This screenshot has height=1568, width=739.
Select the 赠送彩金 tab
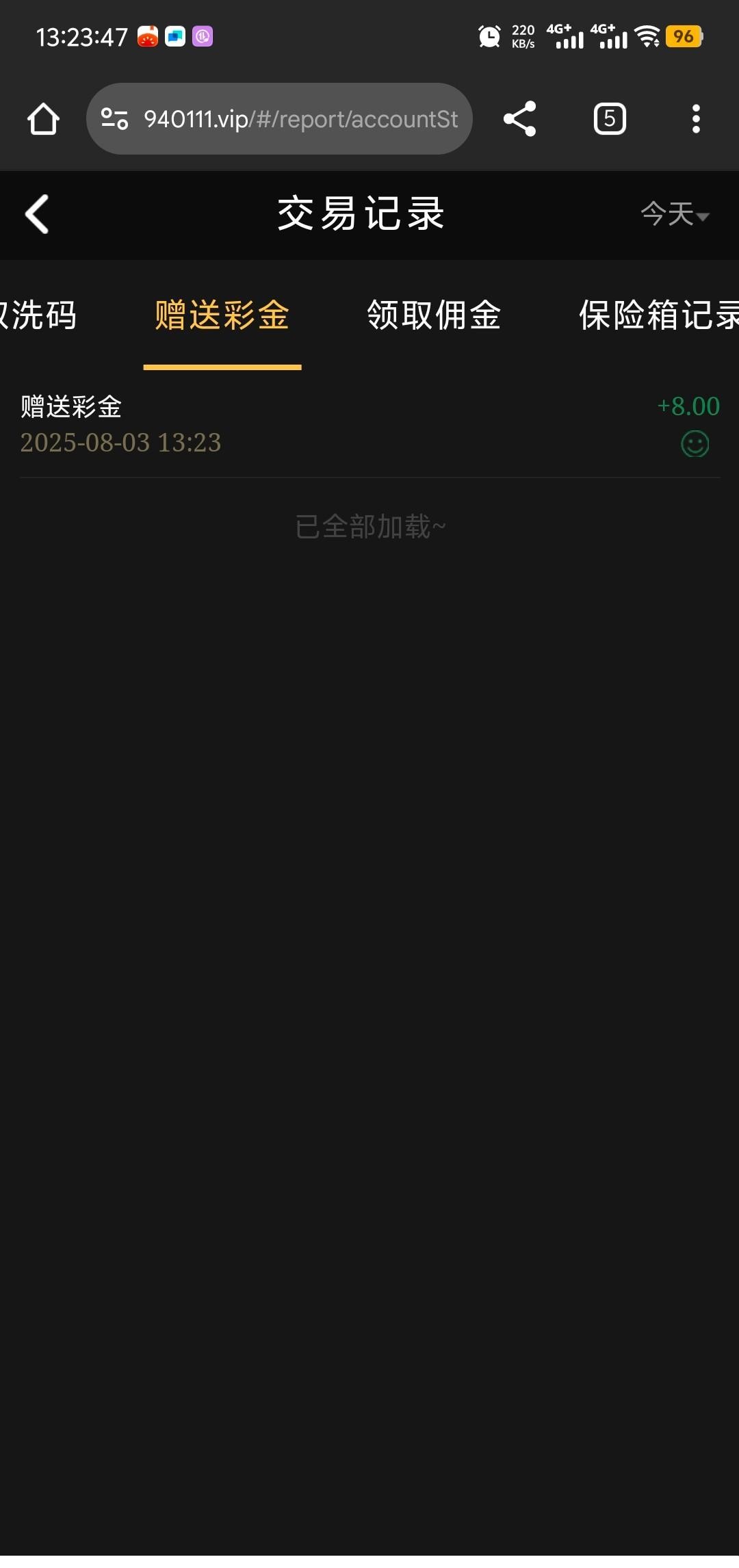coord(222,315)
